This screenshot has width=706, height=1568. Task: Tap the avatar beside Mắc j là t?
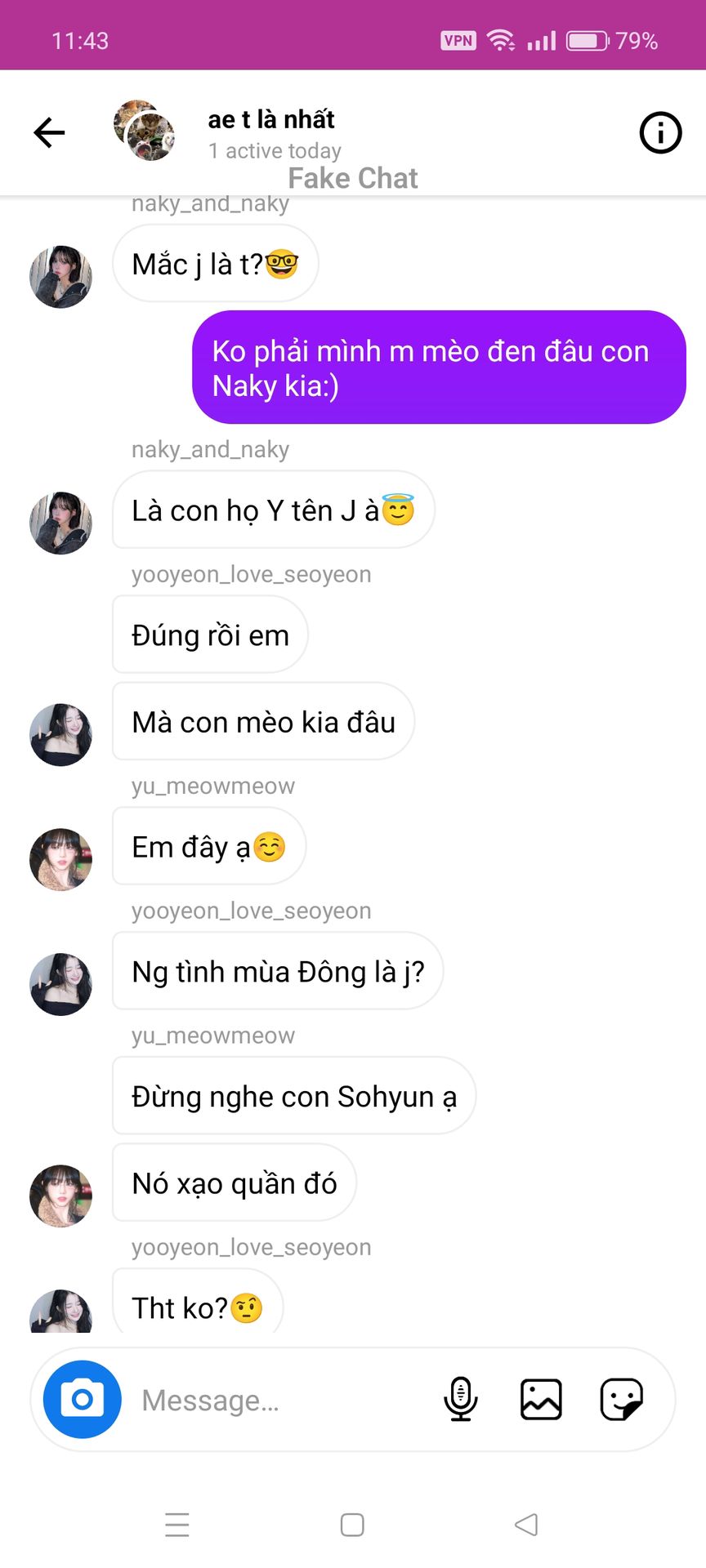60,277
